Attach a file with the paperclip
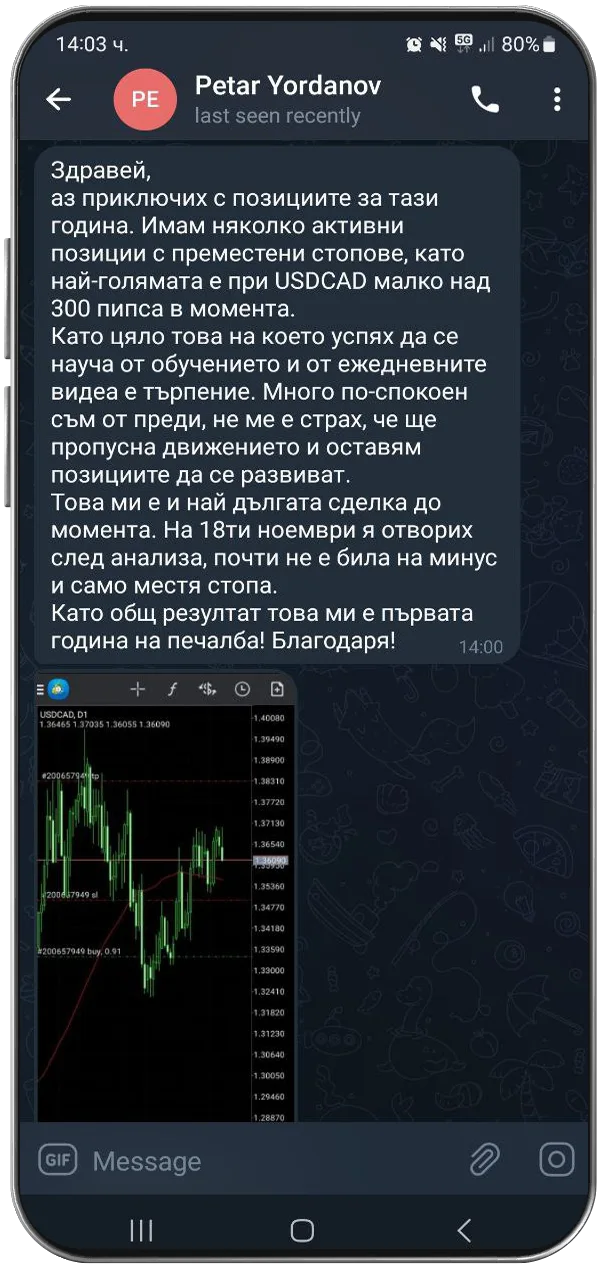Screen dimensions: 600x1265 tap(485, 1160)
